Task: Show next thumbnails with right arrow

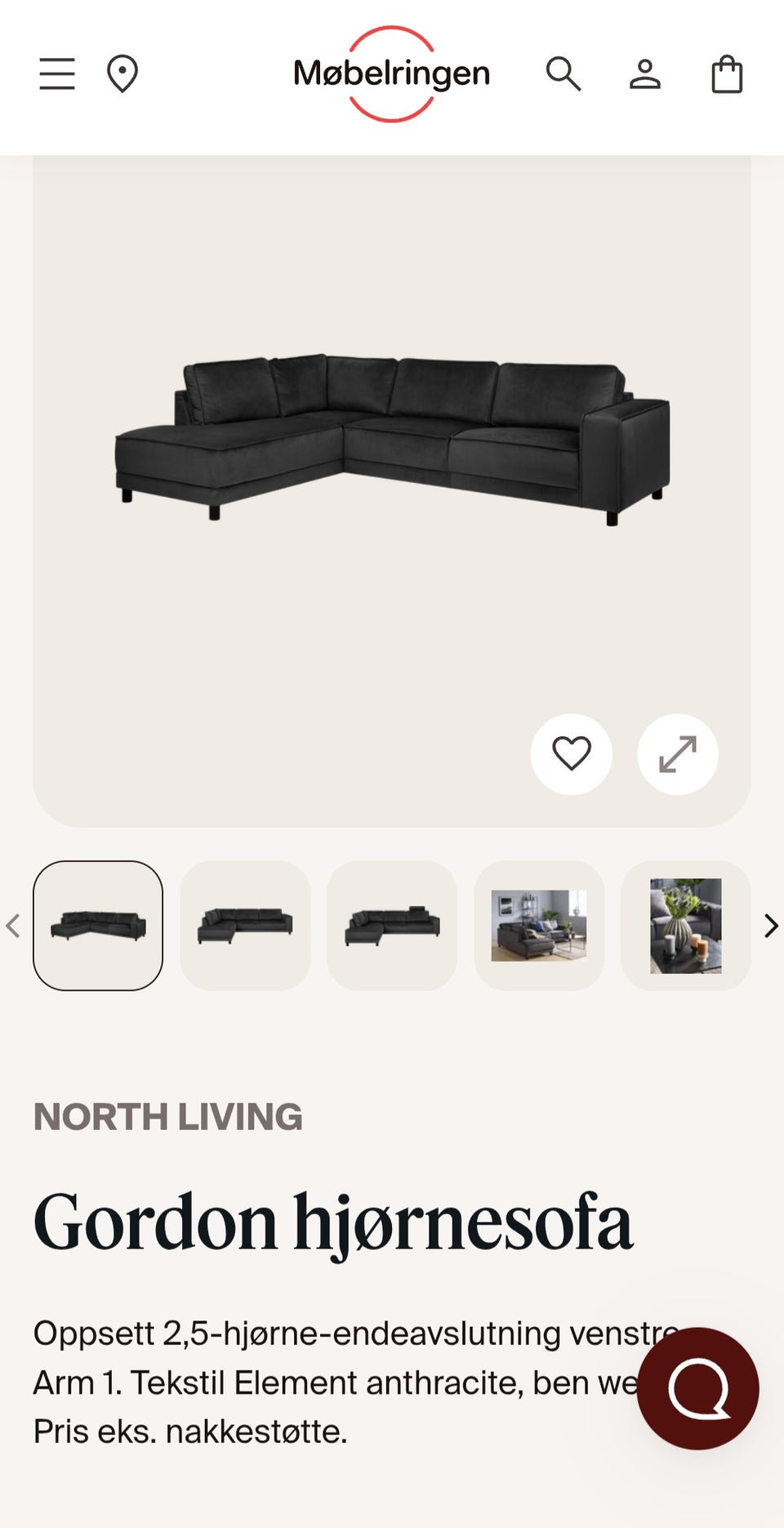Action: click(770, 925)
